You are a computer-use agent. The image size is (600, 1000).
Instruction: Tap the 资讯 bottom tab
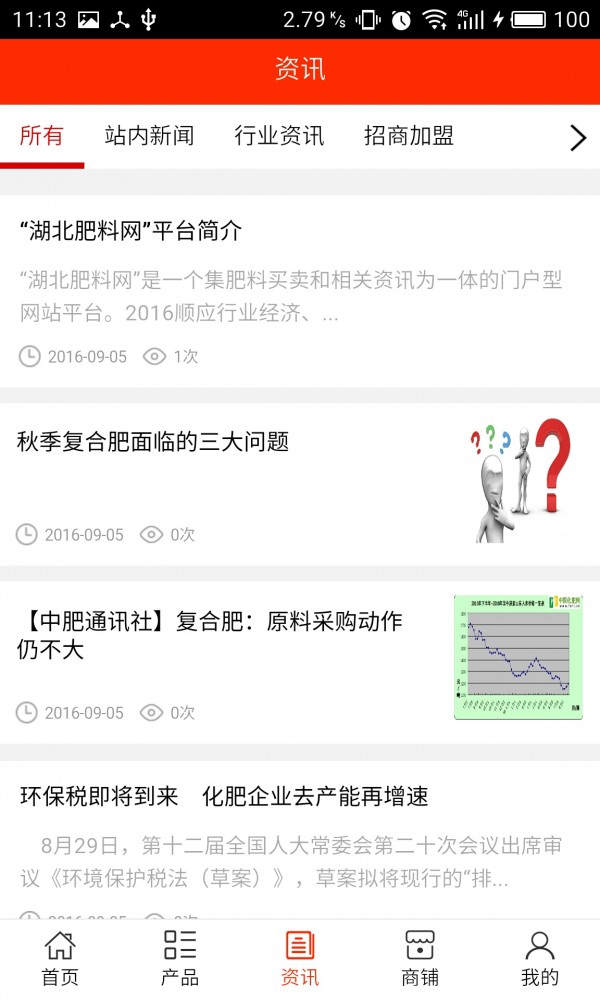click(300, 959)
